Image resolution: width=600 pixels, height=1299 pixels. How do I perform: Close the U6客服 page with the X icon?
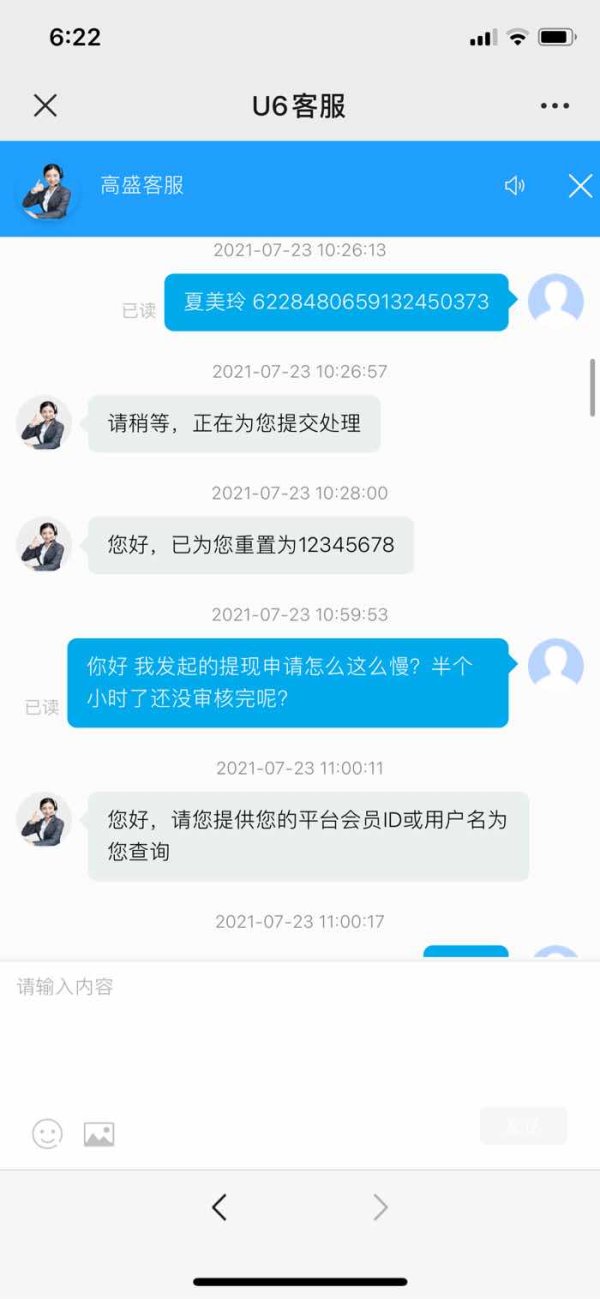(x=45, y=106)
